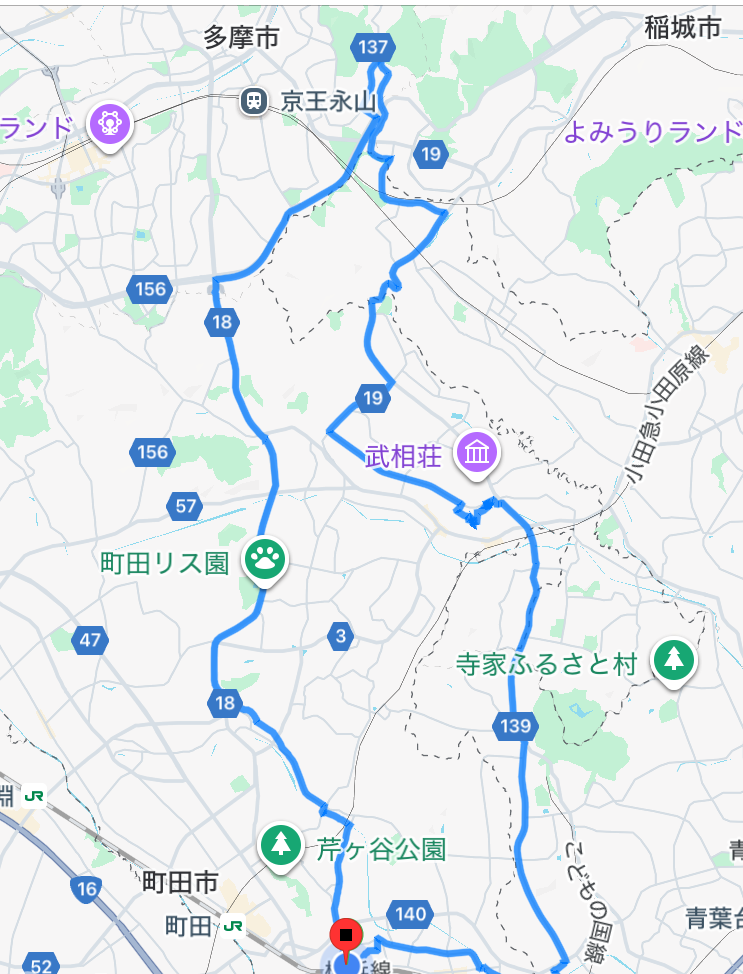View details for 芹ヶ谷公園 park pin
The image size is (743, 974).
tap(281, 846)
